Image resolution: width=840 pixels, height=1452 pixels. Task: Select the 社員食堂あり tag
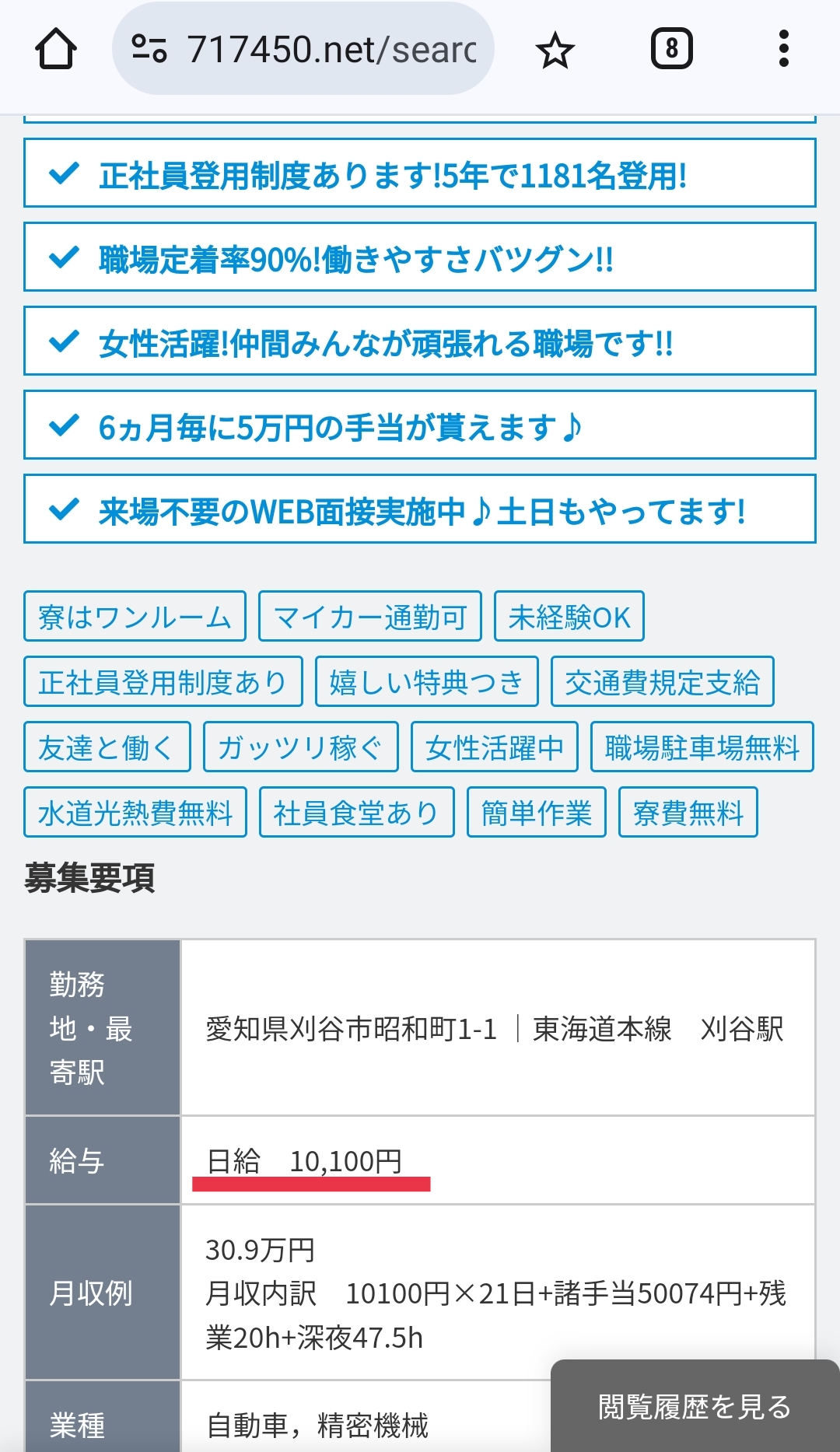[357, 812]
